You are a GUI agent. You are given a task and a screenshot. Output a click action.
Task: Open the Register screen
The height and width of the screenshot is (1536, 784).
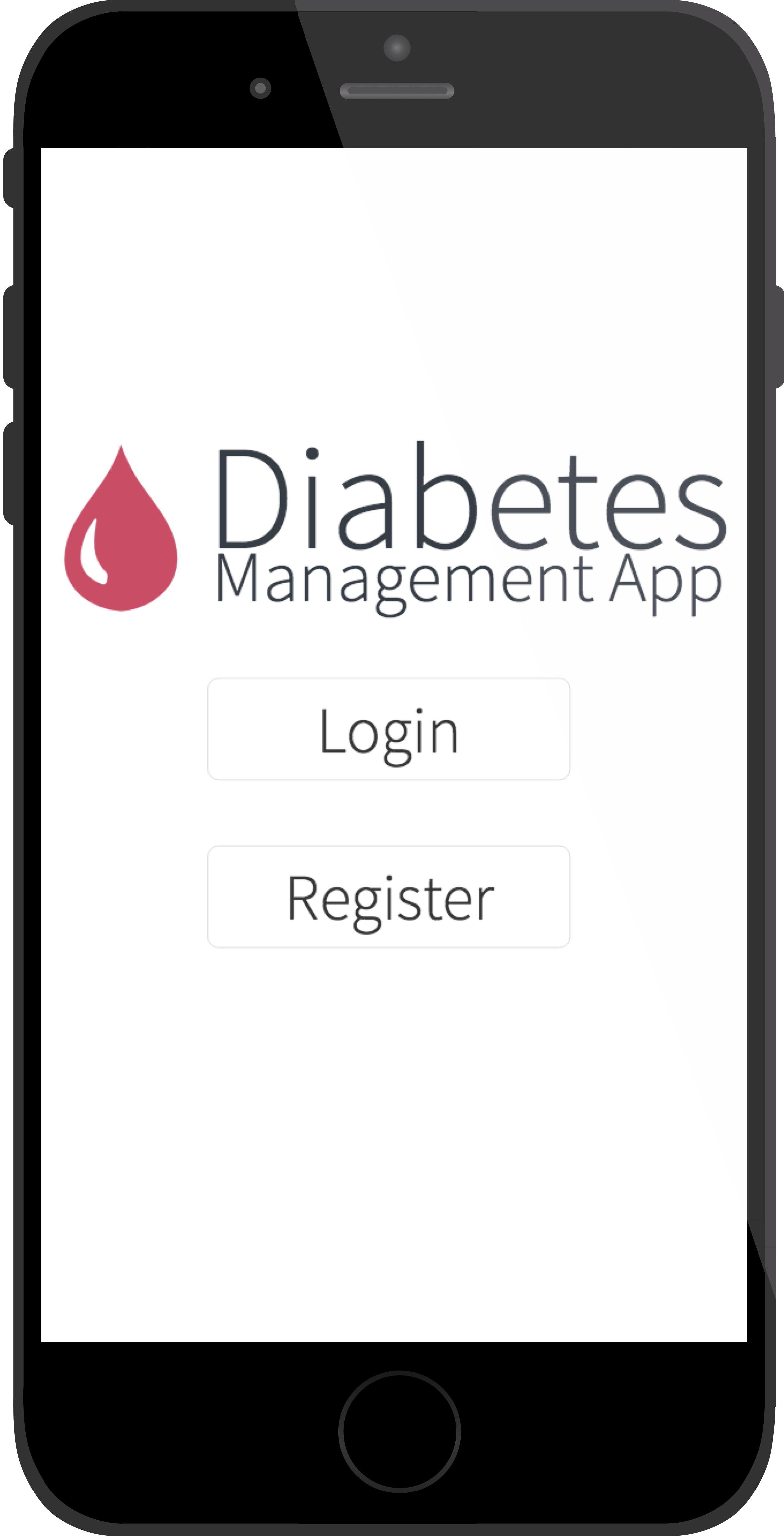389,896
